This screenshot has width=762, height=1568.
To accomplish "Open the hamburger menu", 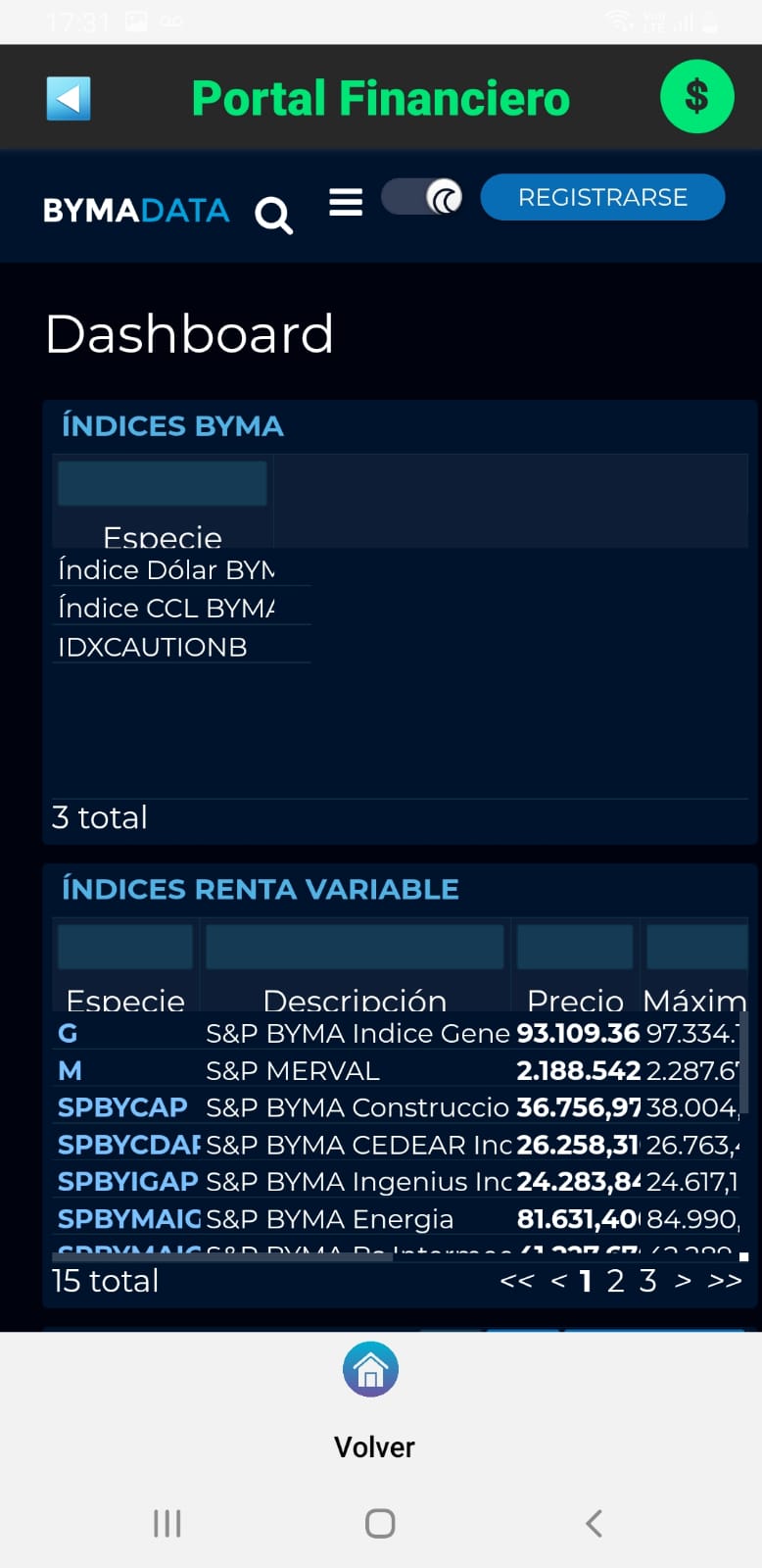I will [346, 202].
